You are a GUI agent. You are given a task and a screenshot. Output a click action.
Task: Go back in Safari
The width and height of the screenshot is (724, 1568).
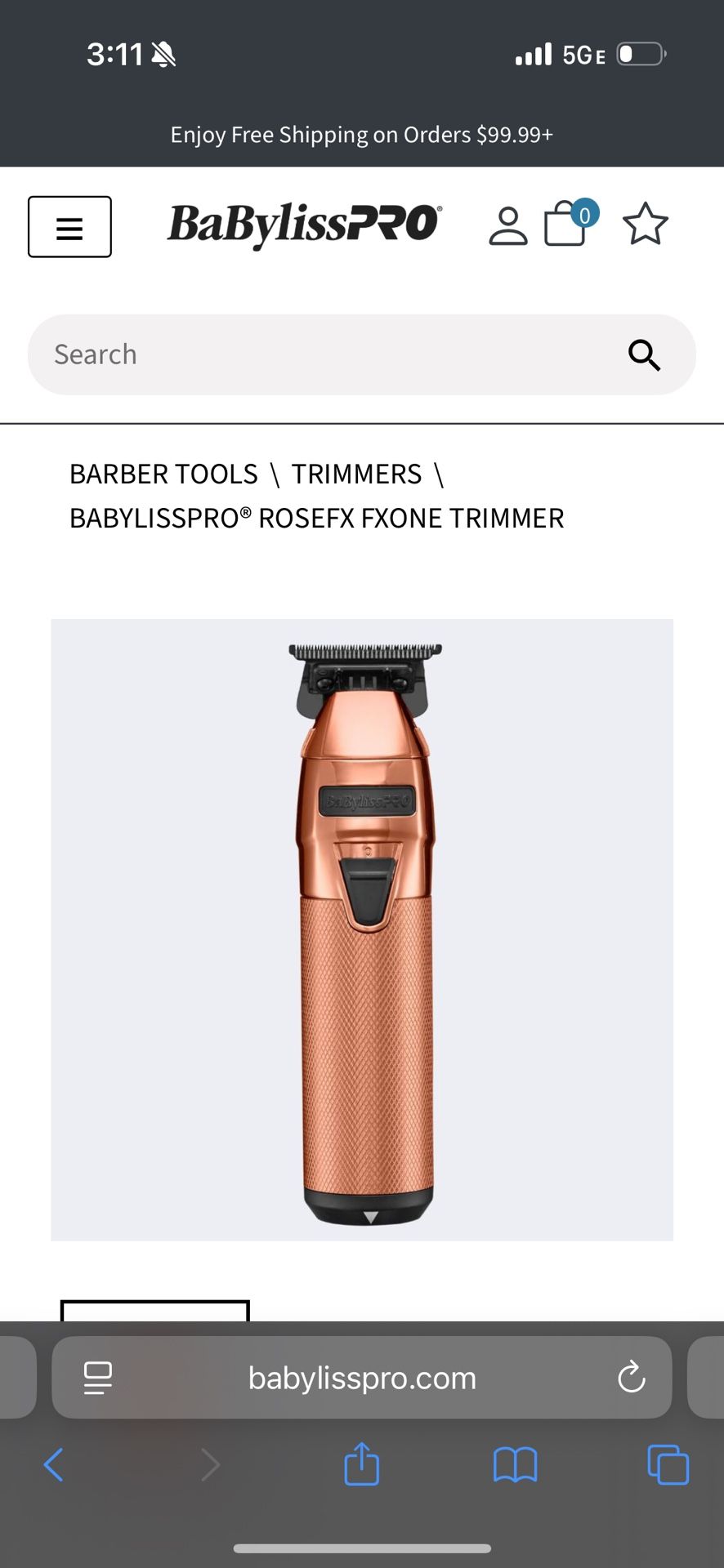coord(54,1464)
